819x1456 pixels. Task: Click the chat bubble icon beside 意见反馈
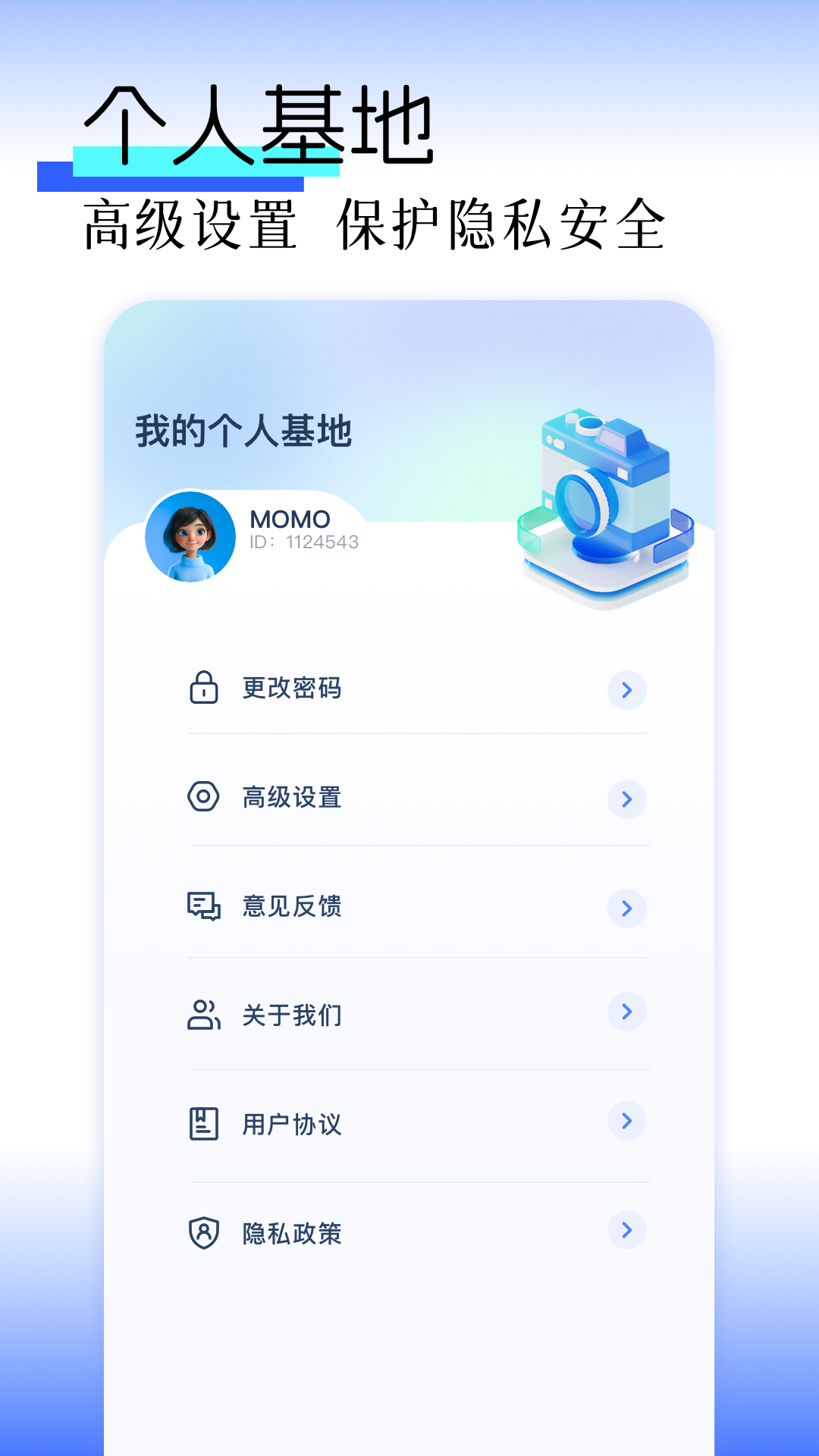click(202, 907)
